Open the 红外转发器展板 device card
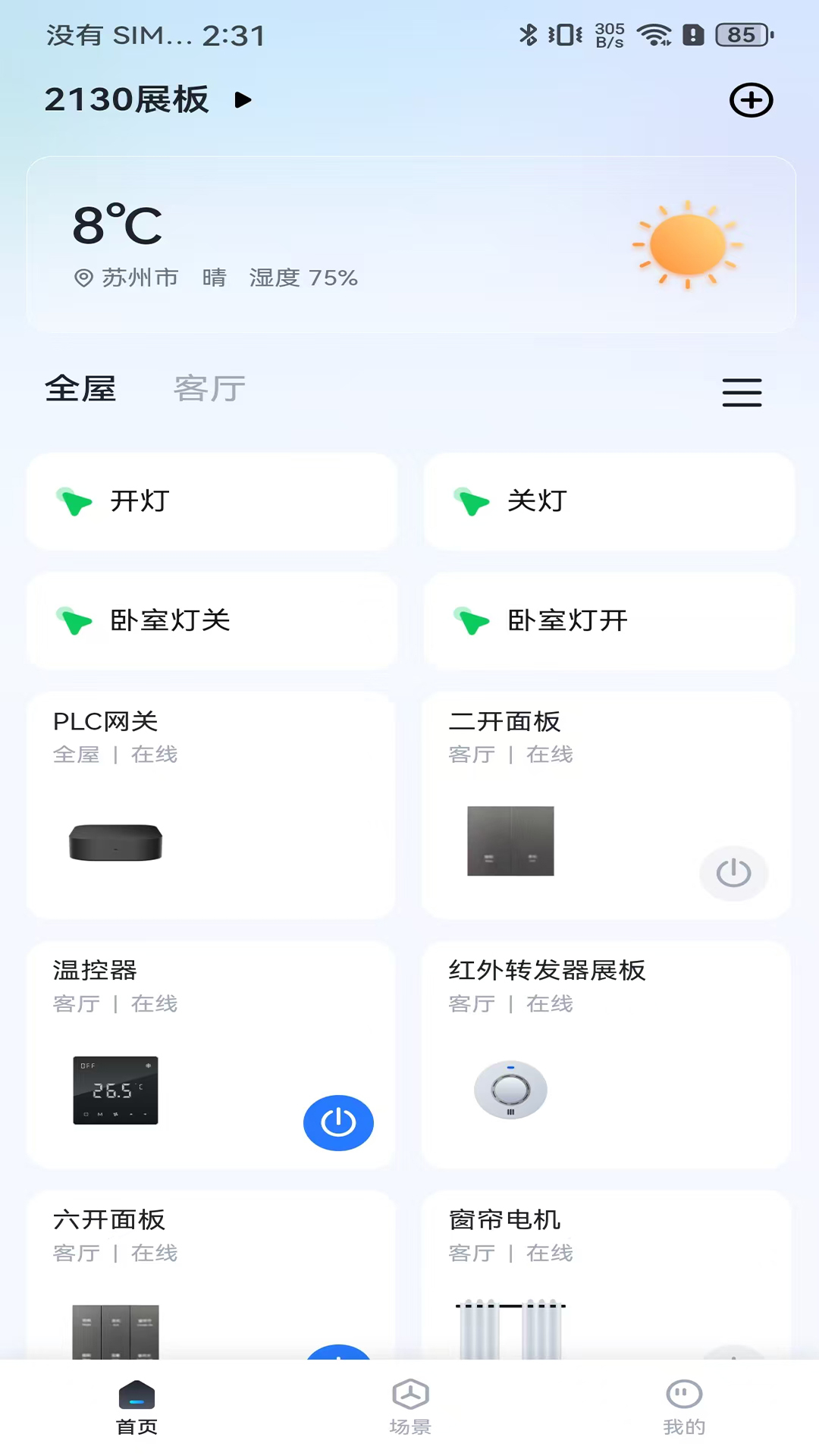The height and width of the screenshot is (1456, 819). 607,1054
